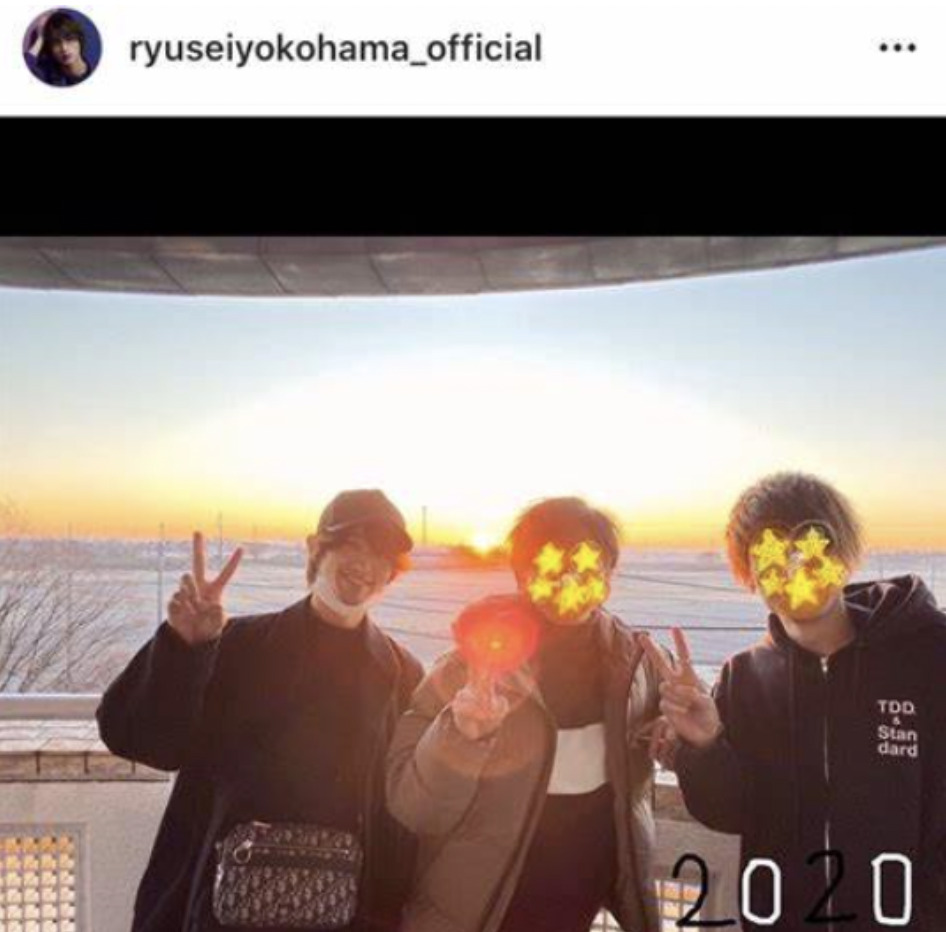This screenshot has width=946, height=932.
Task: Tap the ryuseiyokohama_official username
Action: [x=335, y=48]
